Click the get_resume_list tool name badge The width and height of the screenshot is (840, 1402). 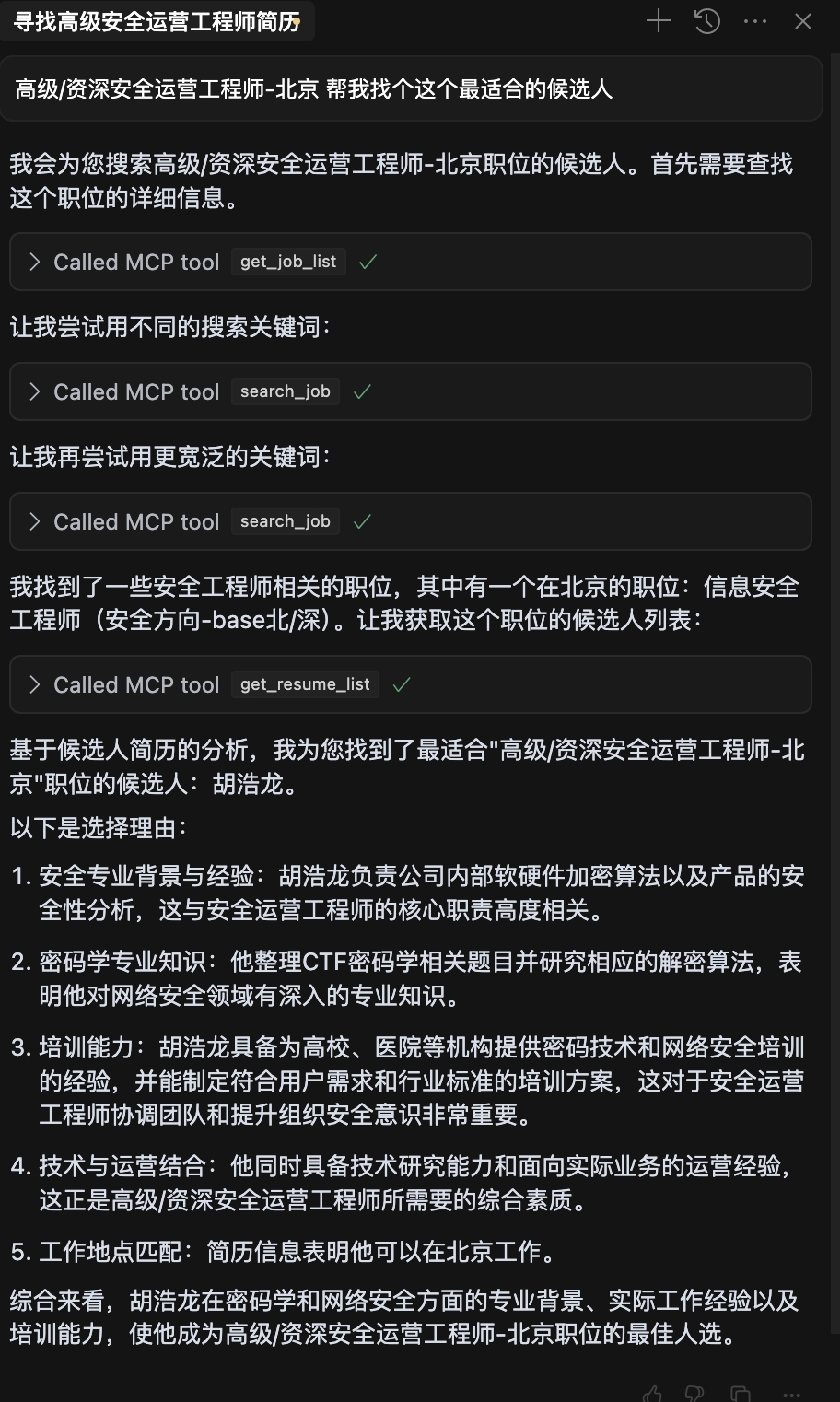305,684
